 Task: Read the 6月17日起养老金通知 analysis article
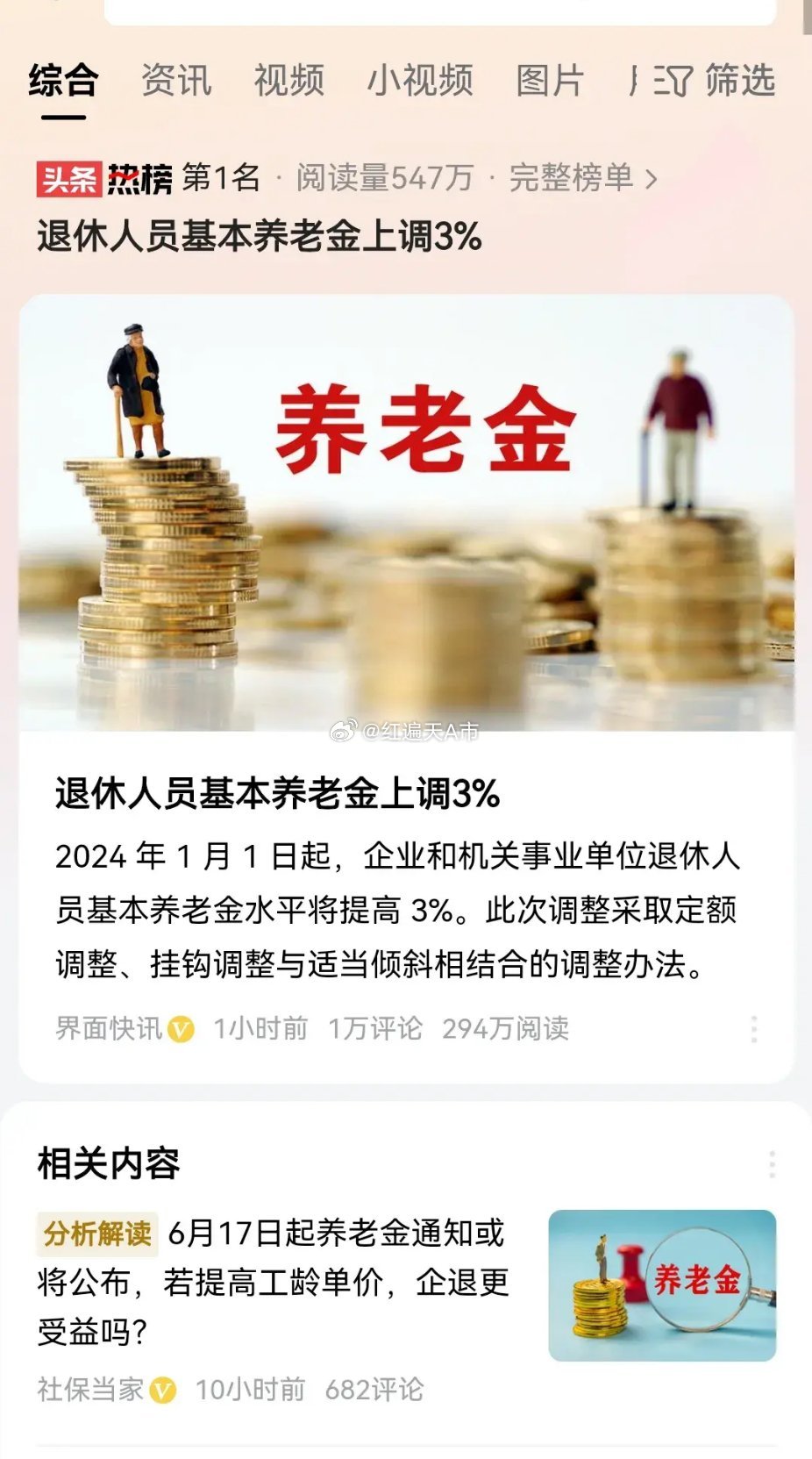click(274, 1282)
